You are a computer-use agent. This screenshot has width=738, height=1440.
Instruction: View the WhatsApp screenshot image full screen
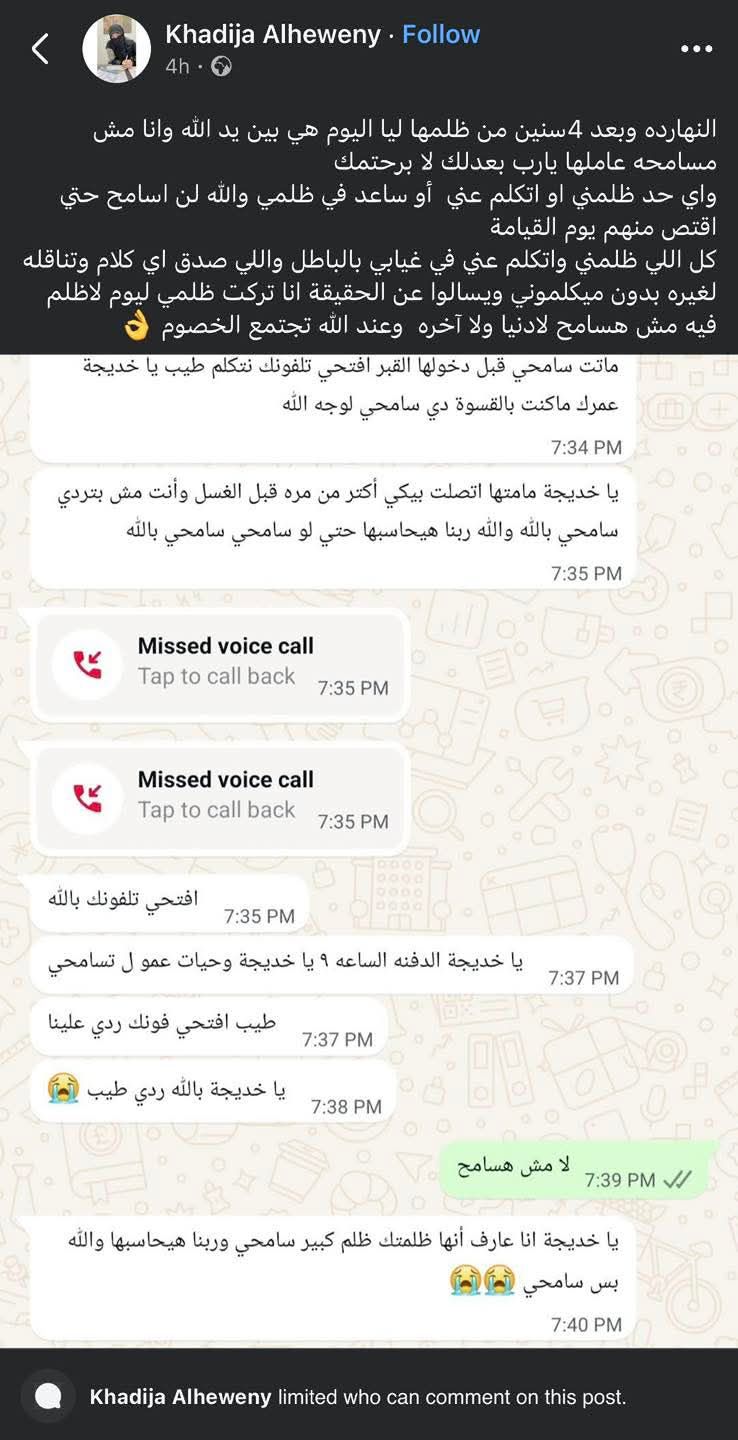click(369, 850)
